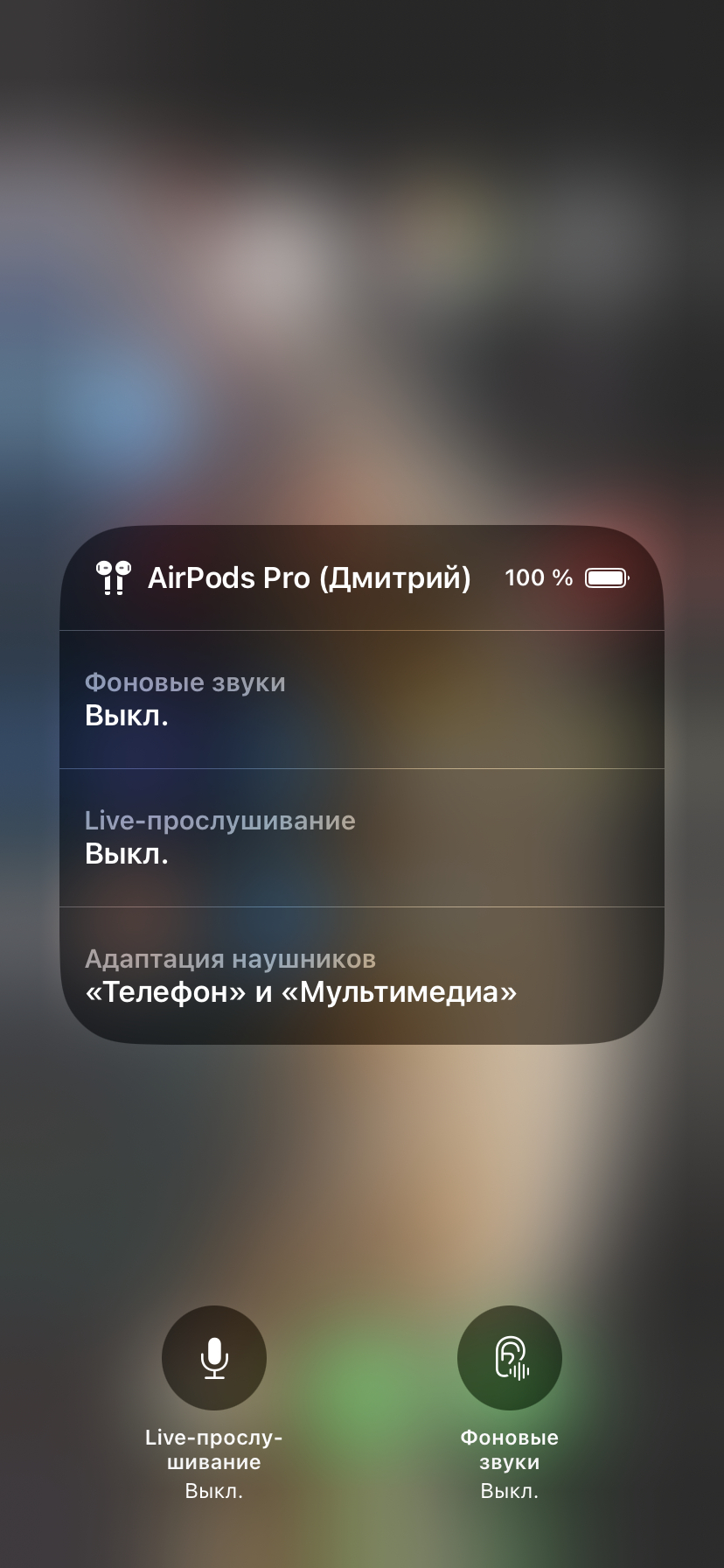Open Адаптация наушников settings row

pos(361,976)
